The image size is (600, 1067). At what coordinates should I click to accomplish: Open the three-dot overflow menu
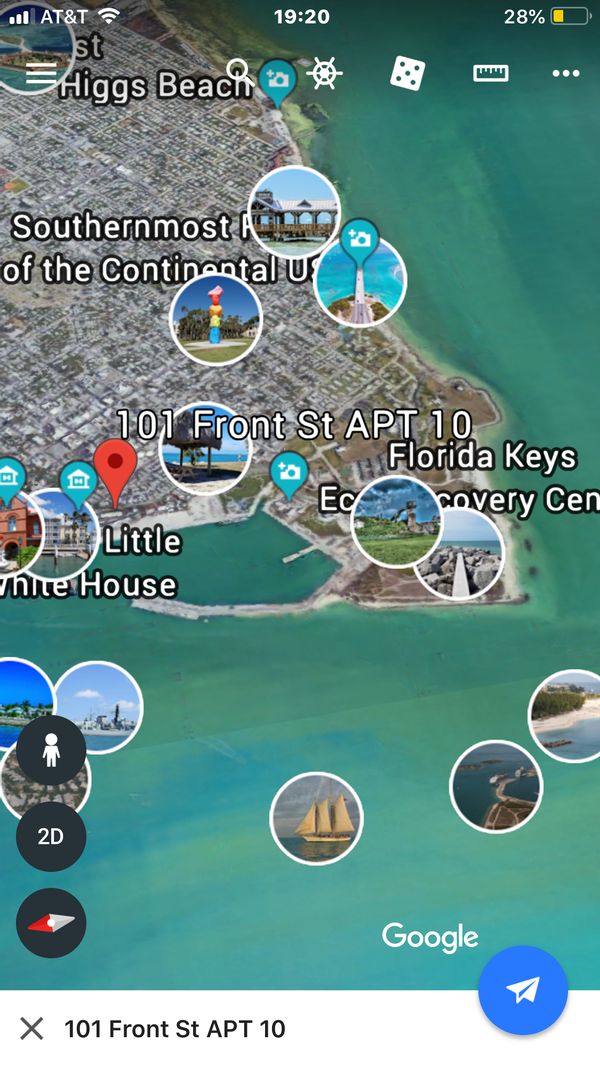565,74
